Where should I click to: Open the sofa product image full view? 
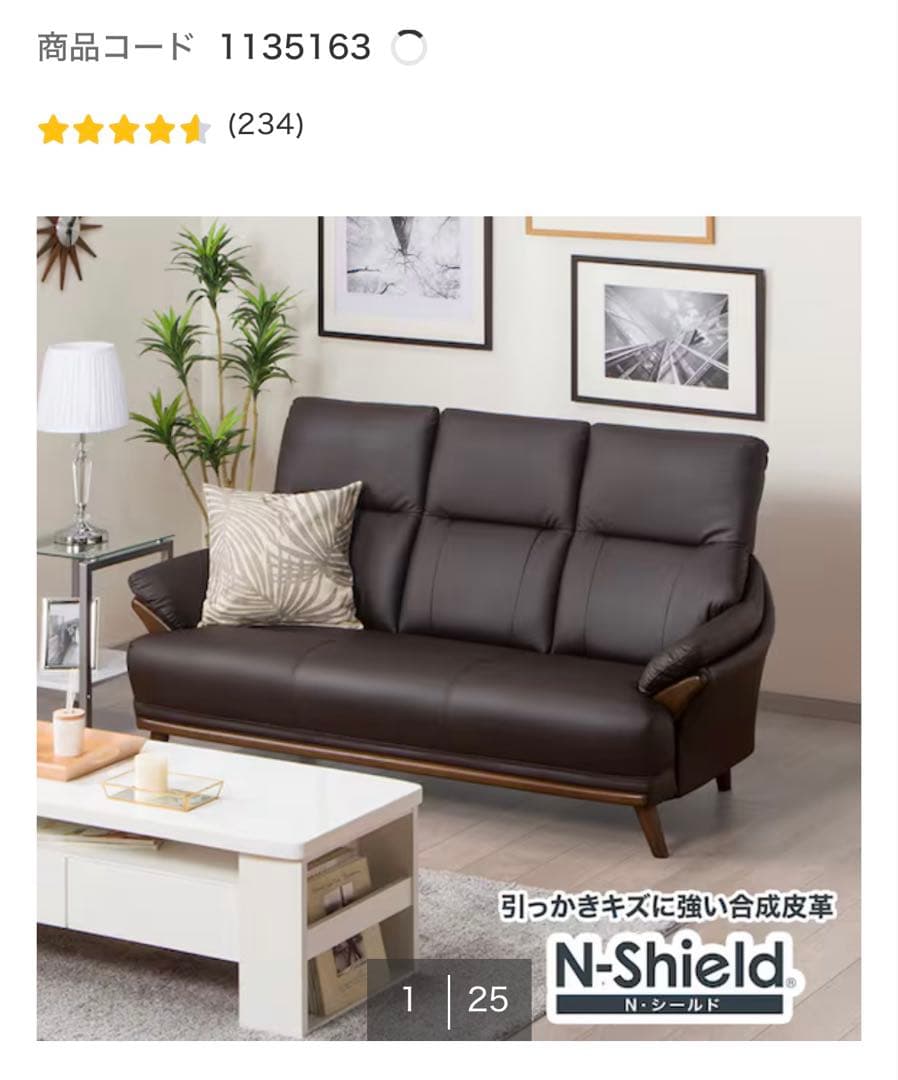448,600
